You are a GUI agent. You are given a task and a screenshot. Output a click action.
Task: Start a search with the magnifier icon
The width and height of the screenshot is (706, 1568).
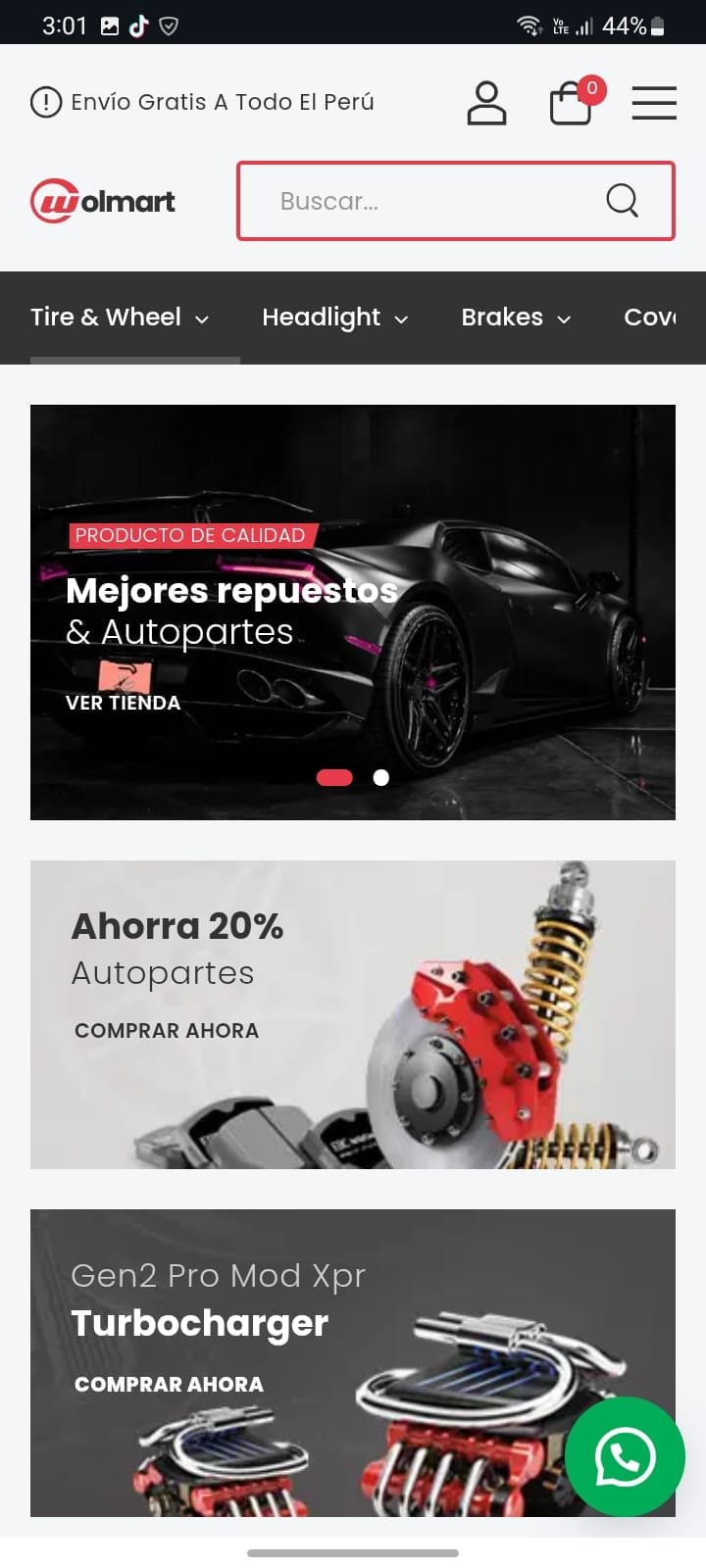tap(623, 201)
